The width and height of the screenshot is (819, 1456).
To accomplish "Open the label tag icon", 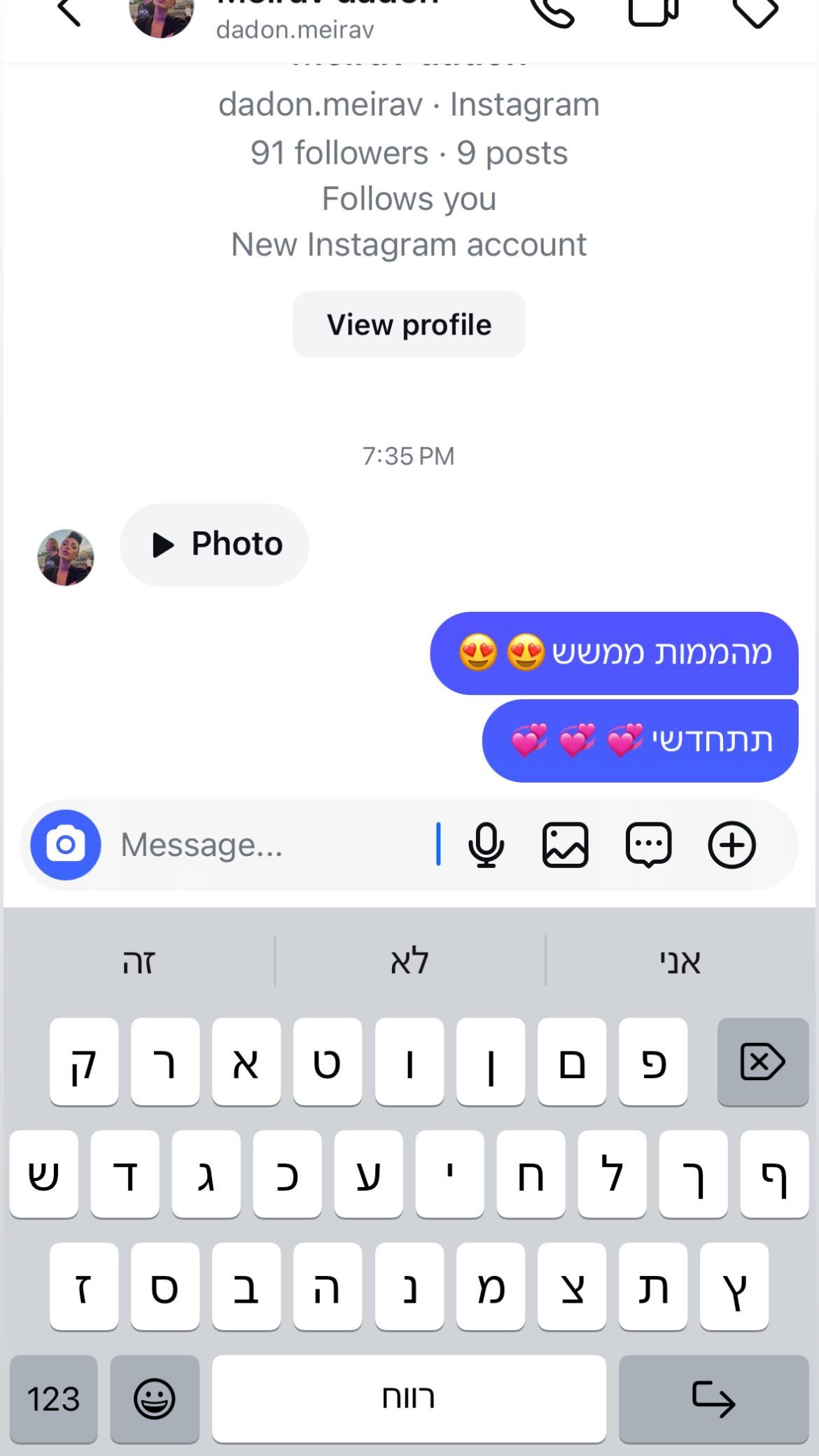I will [755, 10].
